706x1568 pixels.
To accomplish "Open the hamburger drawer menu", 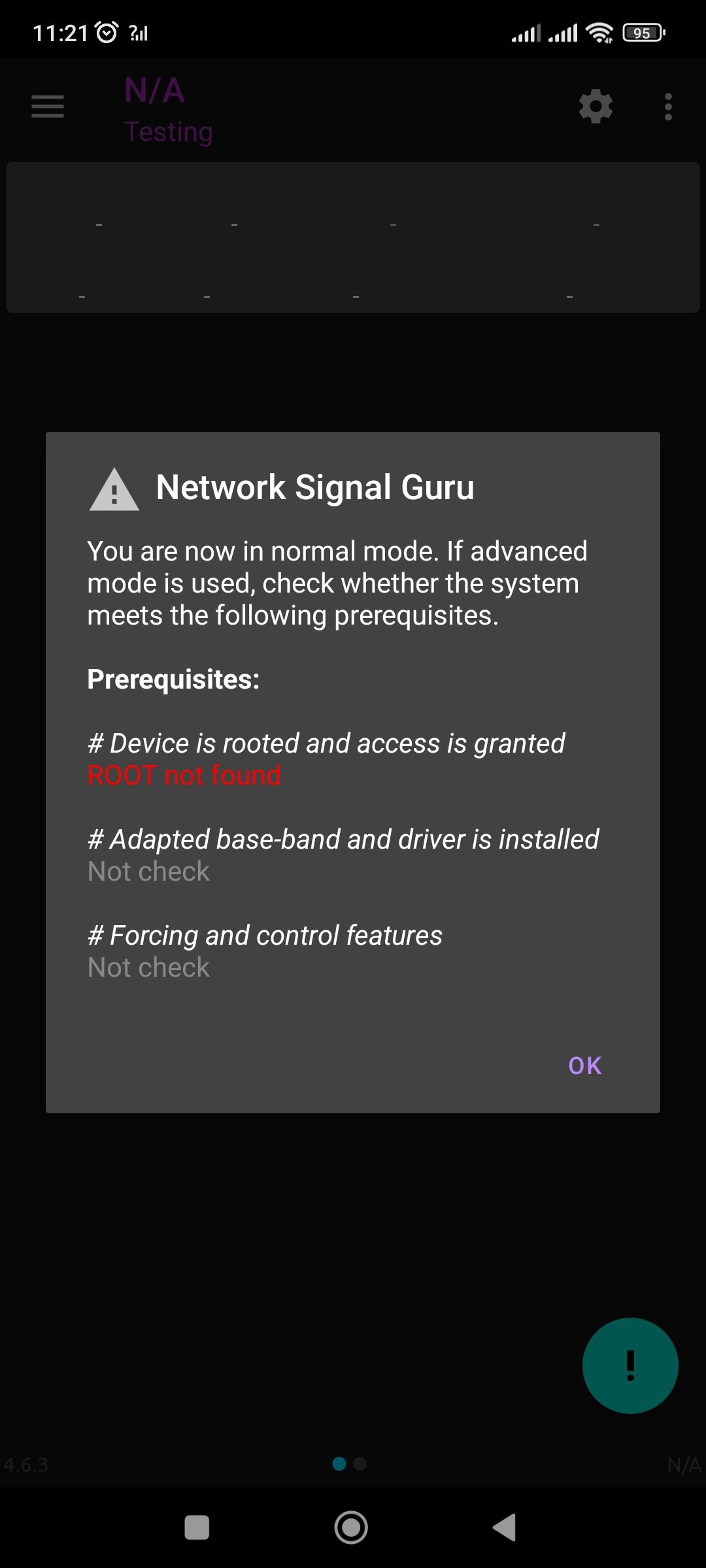I will click(x=48, y=106).
